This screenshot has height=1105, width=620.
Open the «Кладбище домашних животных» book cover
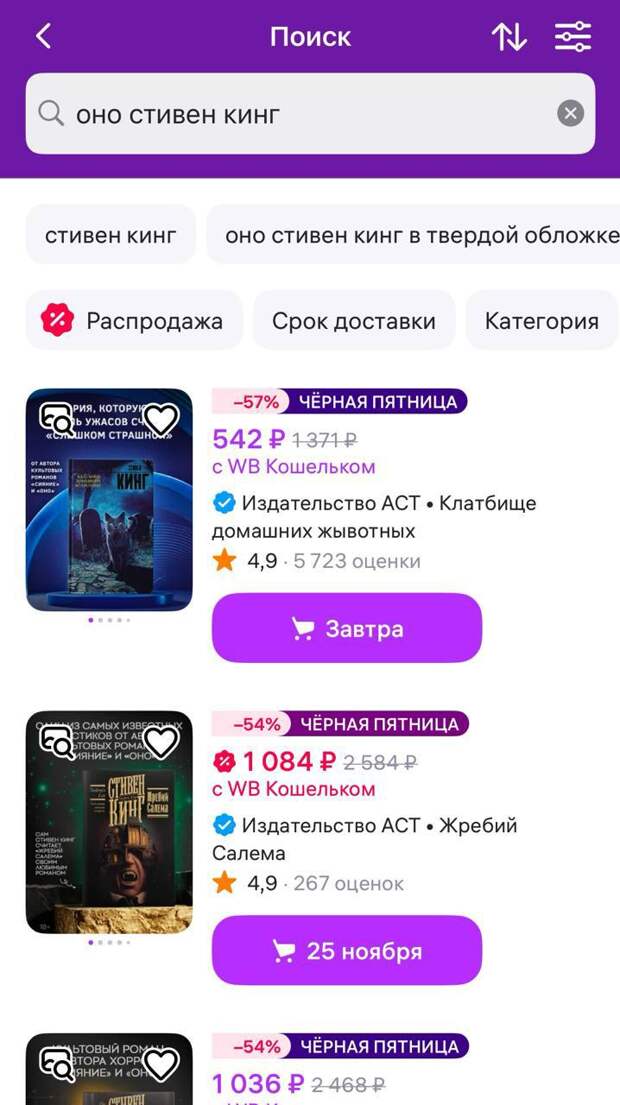pyautogui.click(x=109, y=510)
